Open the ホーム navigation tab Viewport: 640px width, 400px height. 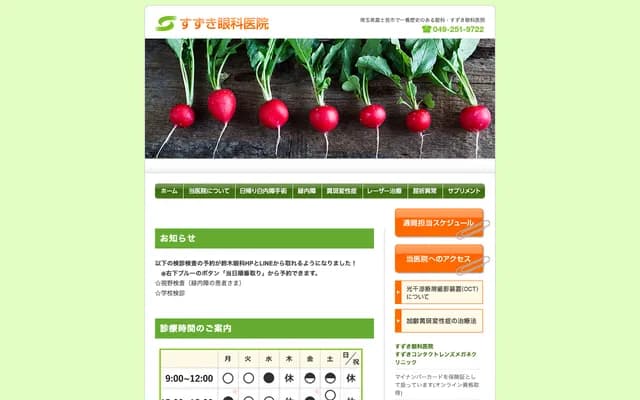click(169, 190)
